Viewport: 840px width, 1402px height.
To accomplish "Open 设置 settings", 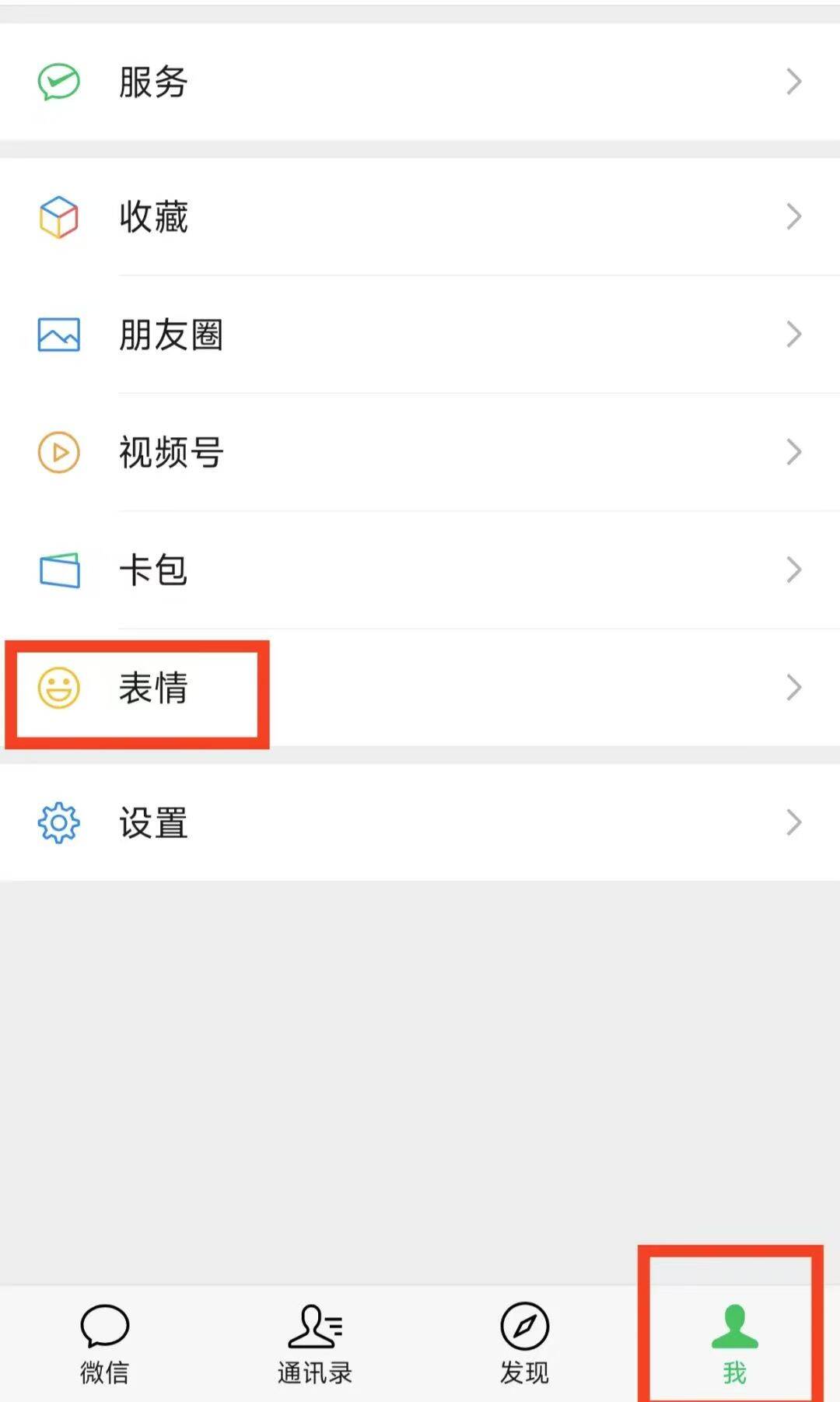I will point(420,822).
